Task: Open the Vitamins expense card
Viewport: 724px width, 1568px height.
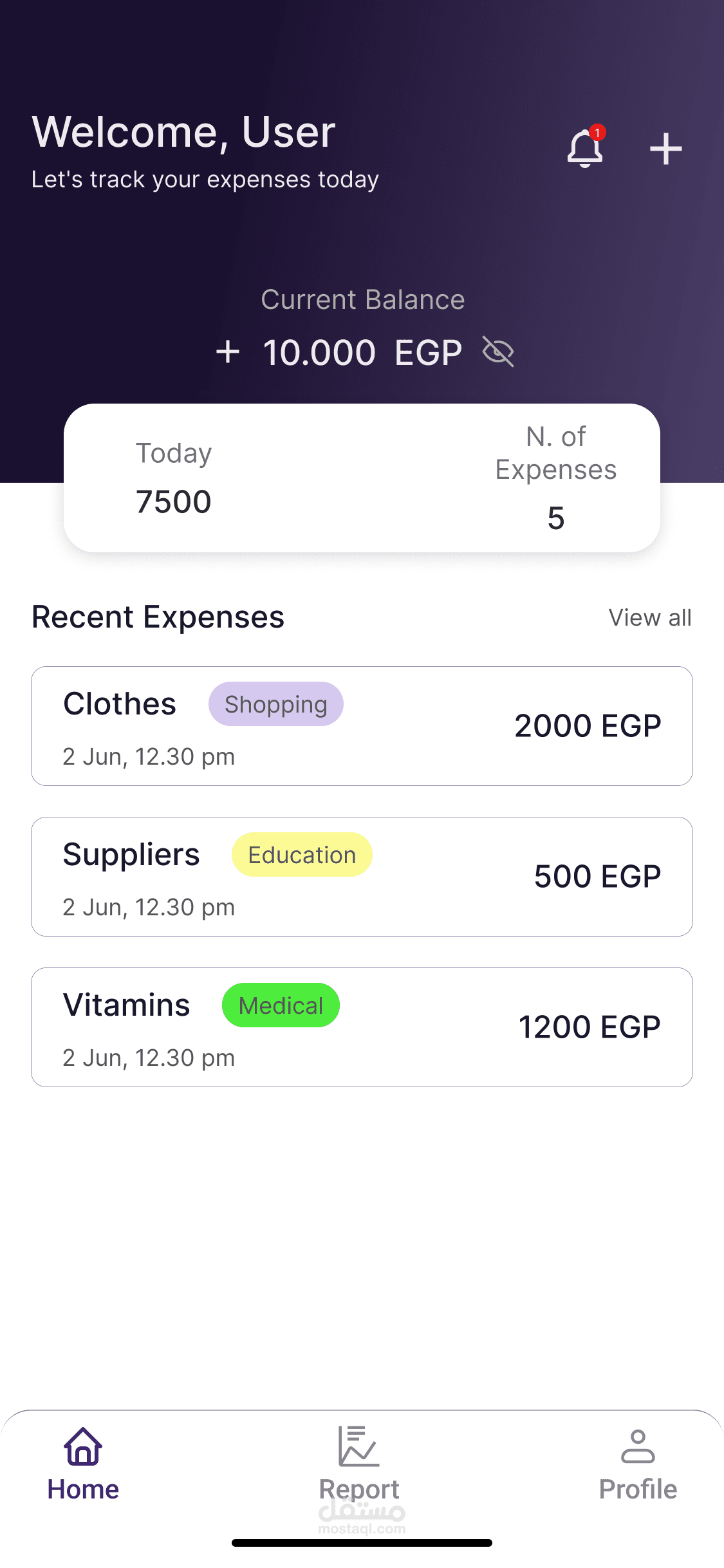Action: tap(362, 1027)
